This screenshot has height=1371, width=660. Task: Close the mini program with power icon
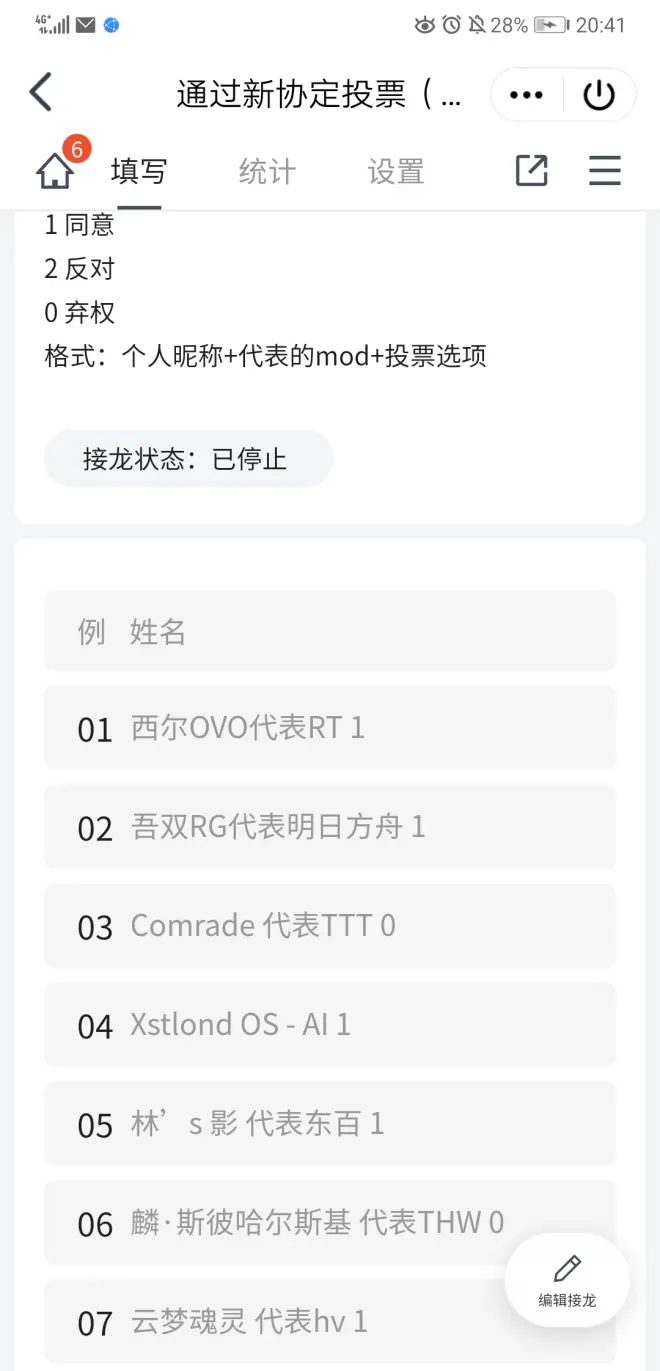[598, 95]
